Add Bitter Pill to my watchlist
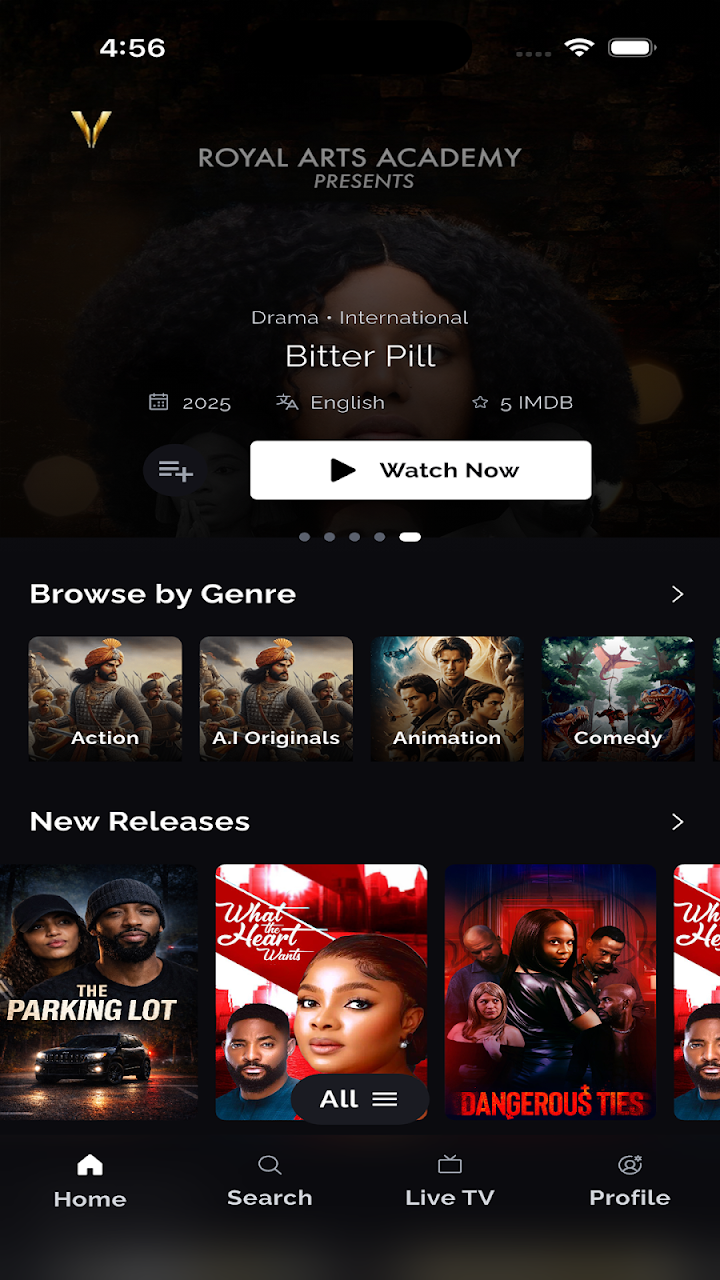 pos(175,470)
